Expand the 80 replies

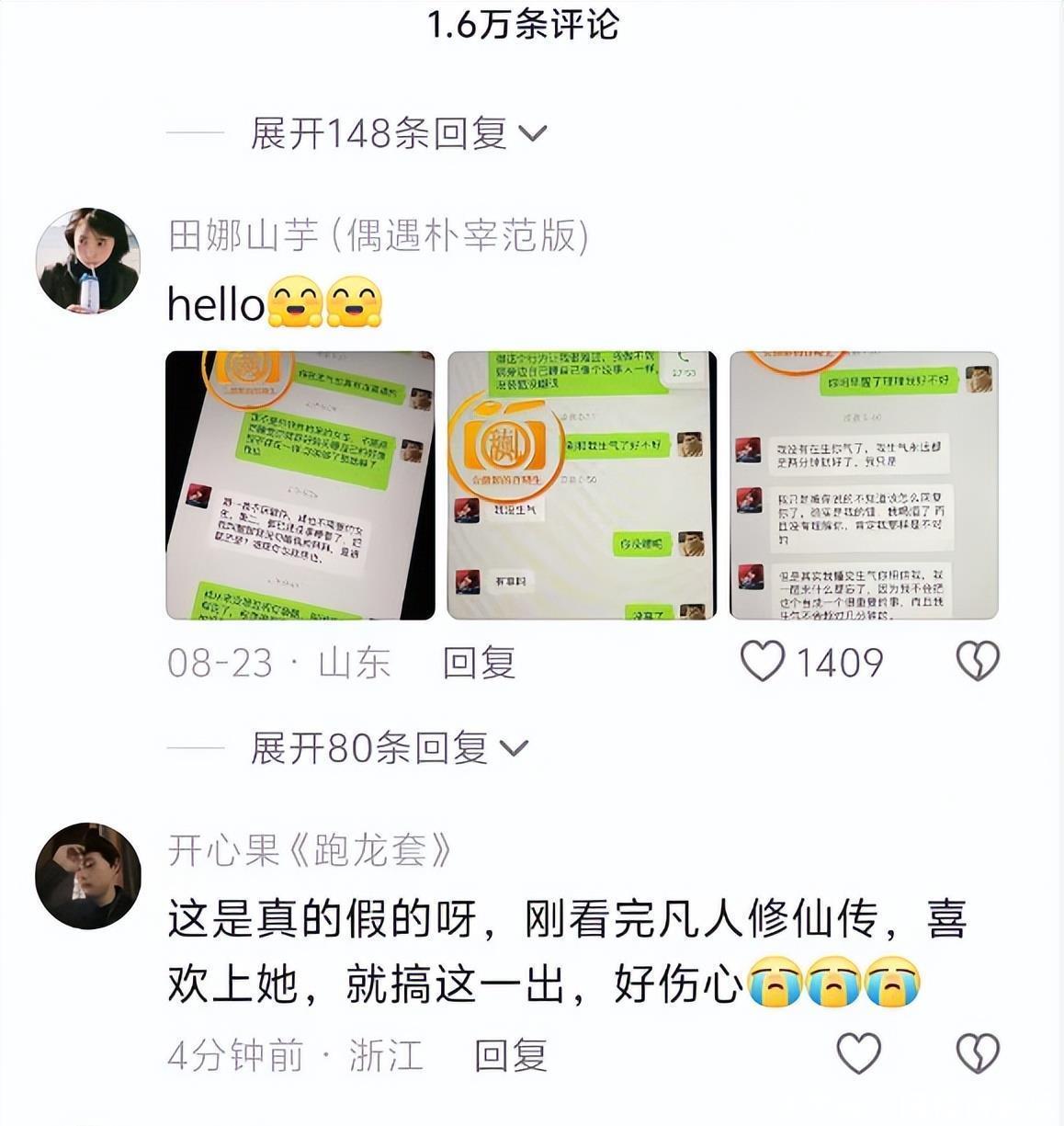(x=388, y=748)
